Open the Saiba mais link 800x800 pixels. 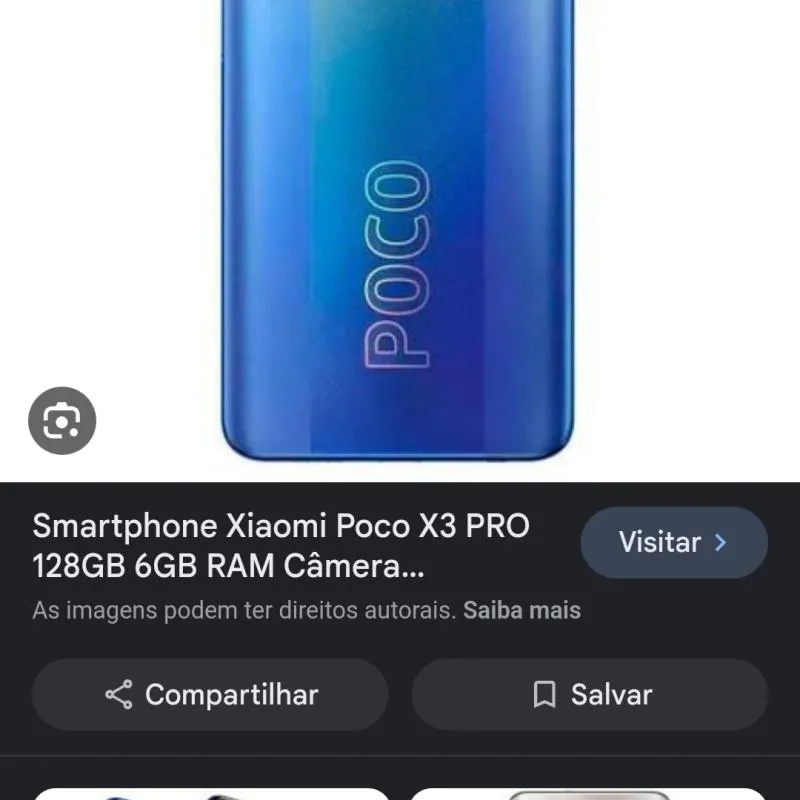tap(521, 610)
